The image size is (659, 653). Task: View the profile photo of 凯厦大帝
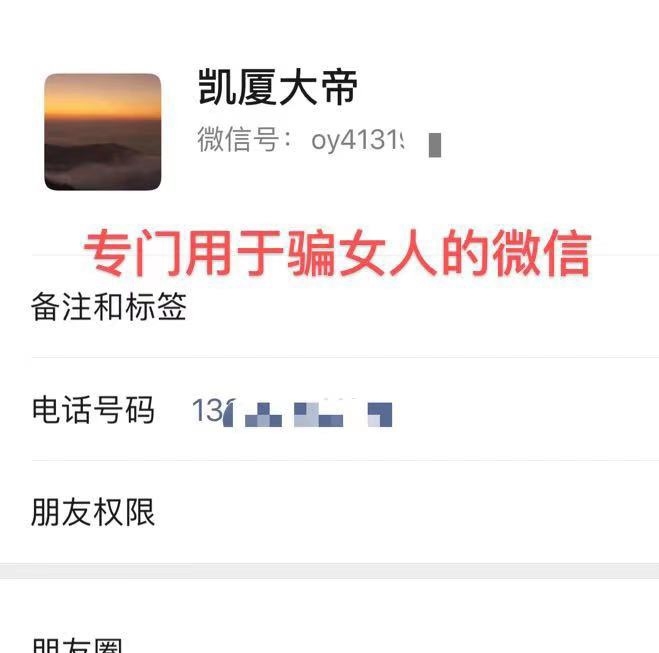tap(102, 132)
